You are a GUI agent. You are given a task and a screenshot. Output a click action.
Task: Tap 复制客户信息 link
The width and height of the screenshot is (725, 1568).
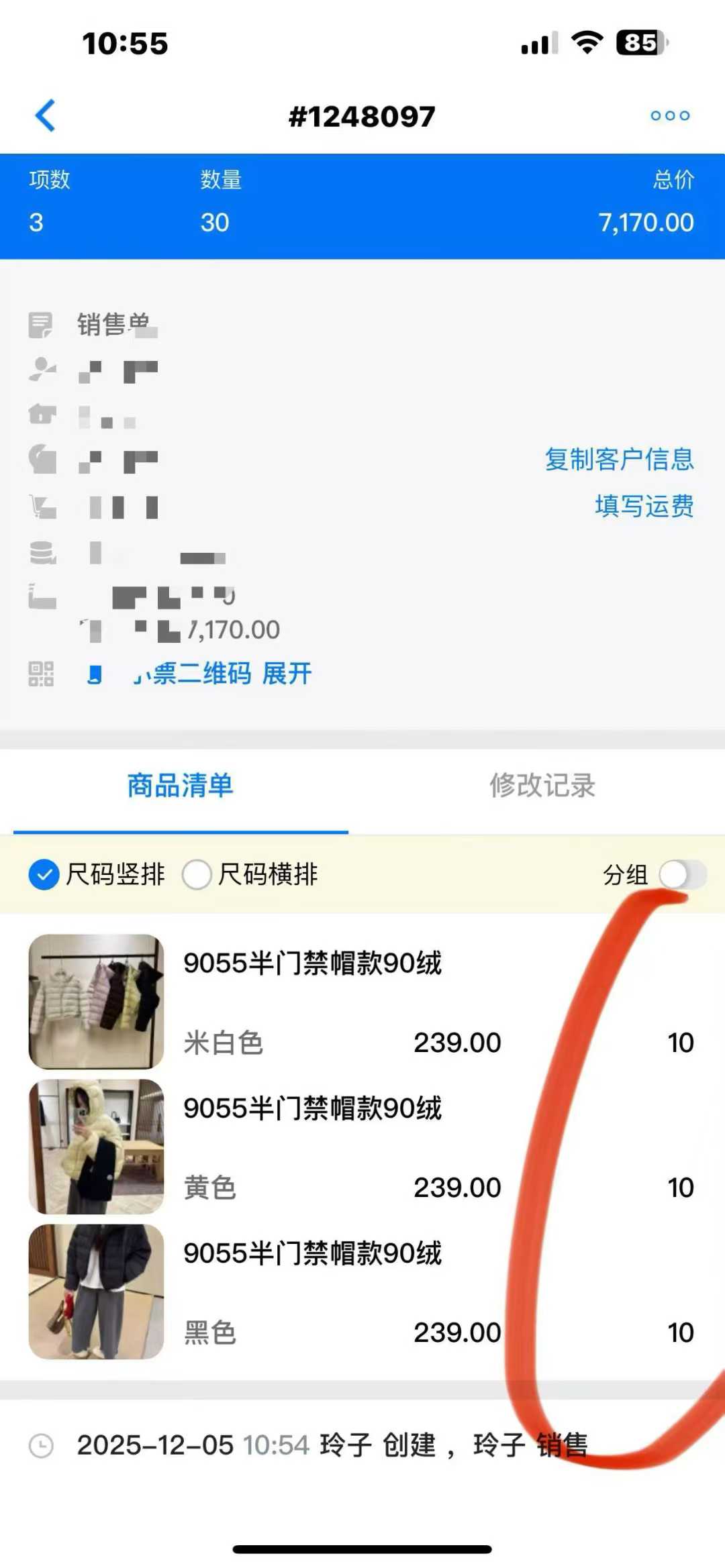[x=618, y=460]
